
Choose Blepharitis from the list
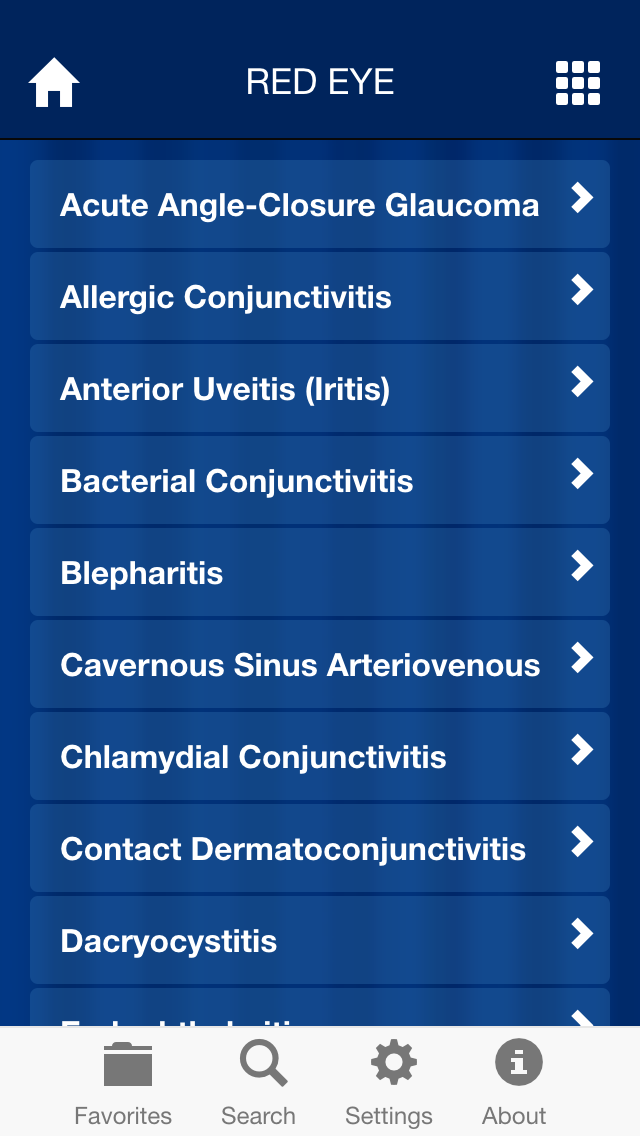320,573
